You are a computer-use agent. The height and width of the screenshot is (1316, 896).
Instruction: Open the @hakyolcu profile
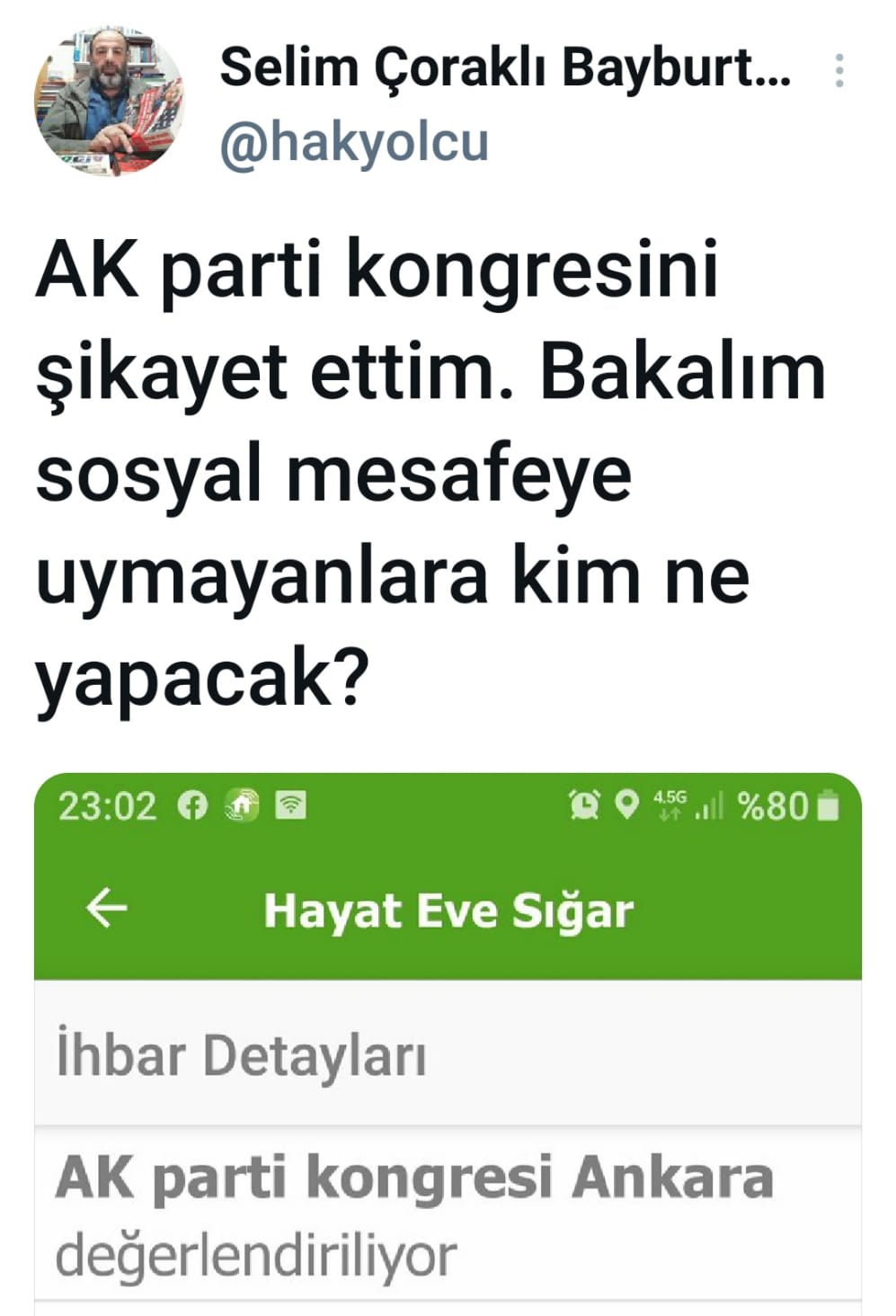(x=354, y=142)
